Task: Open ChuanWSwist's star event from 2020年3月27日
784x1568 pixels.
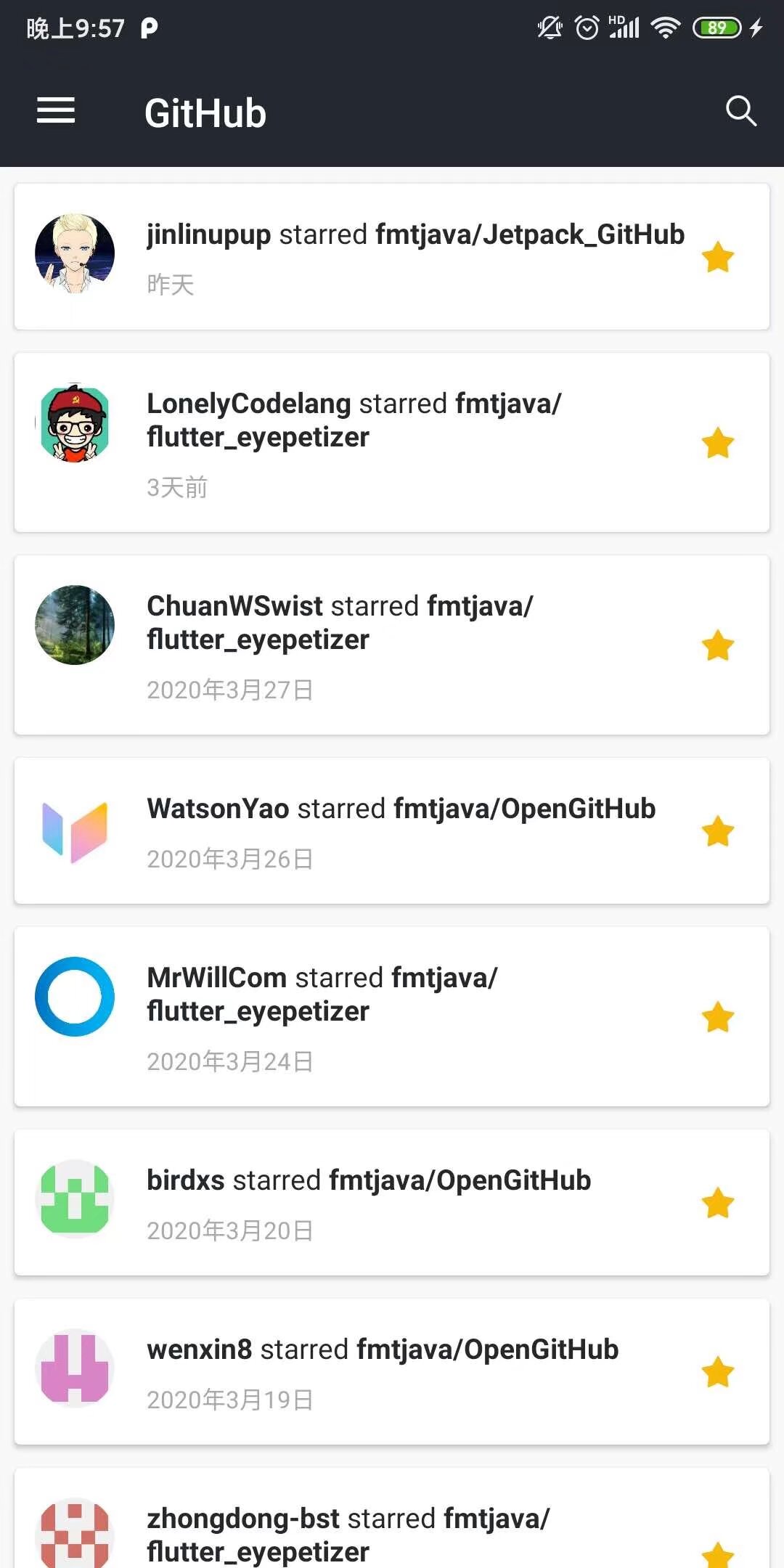Action: coord(392,645)
